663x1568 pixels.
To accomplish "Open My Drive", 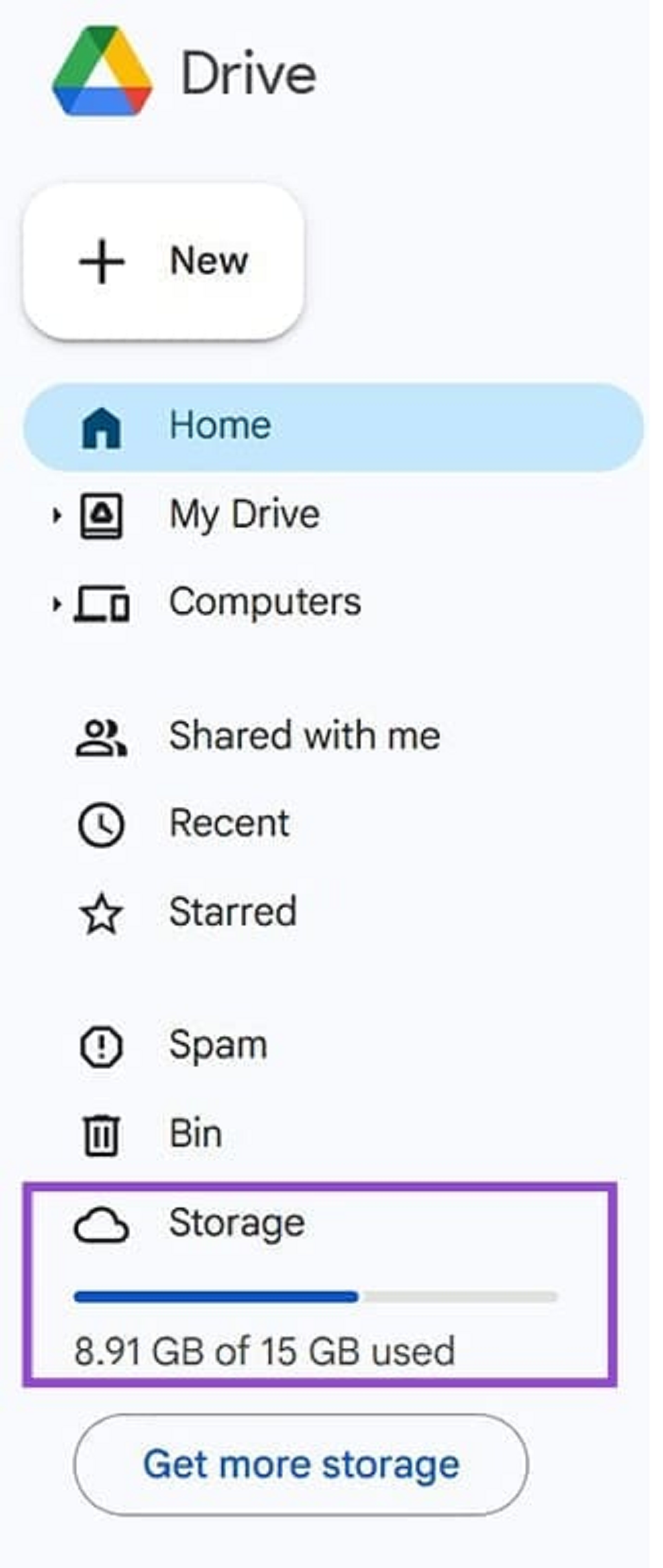I will click(243, 515).
